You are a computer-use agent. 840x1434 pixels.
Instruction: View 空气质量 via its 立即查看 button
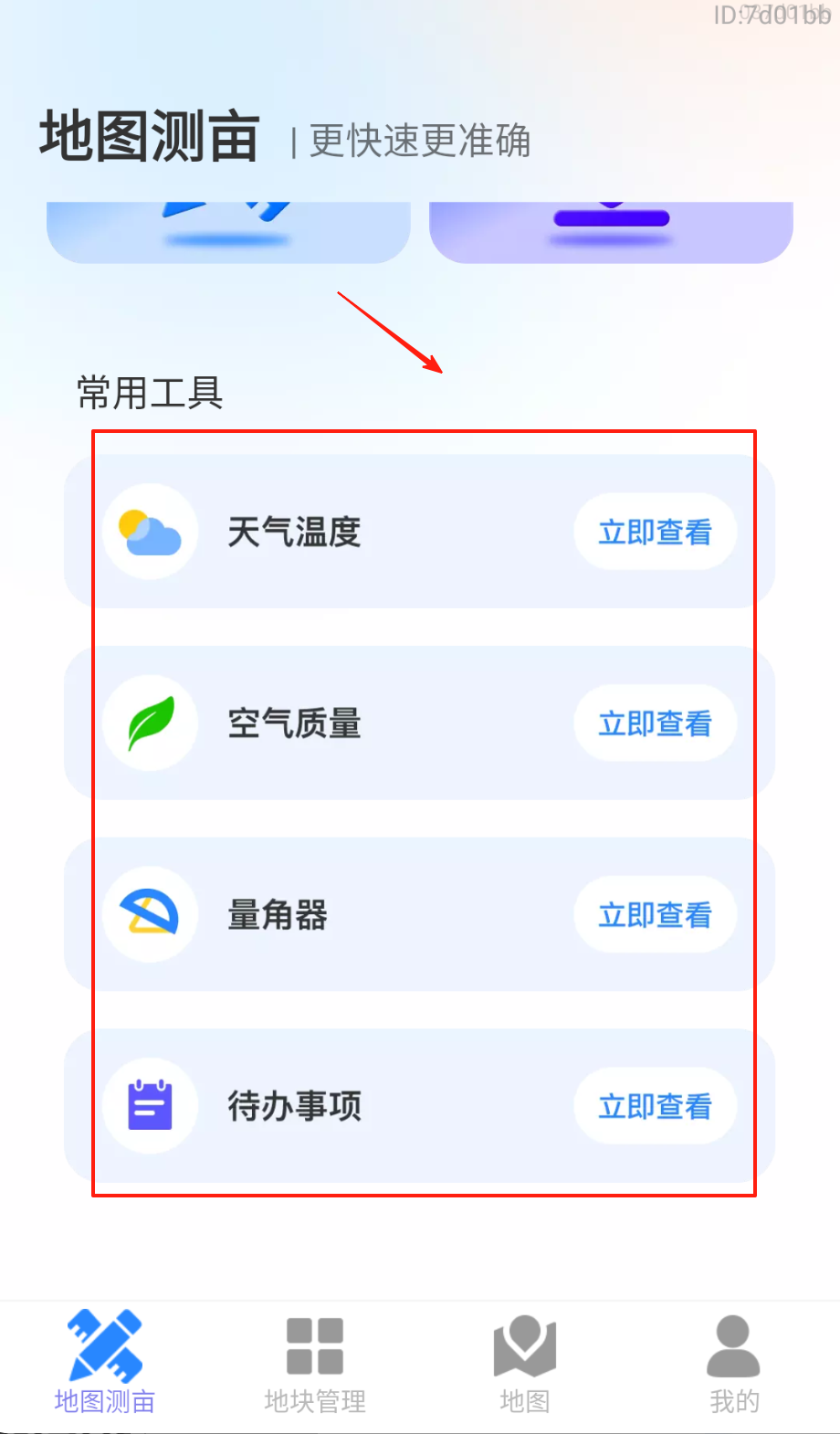coord(655,723)
